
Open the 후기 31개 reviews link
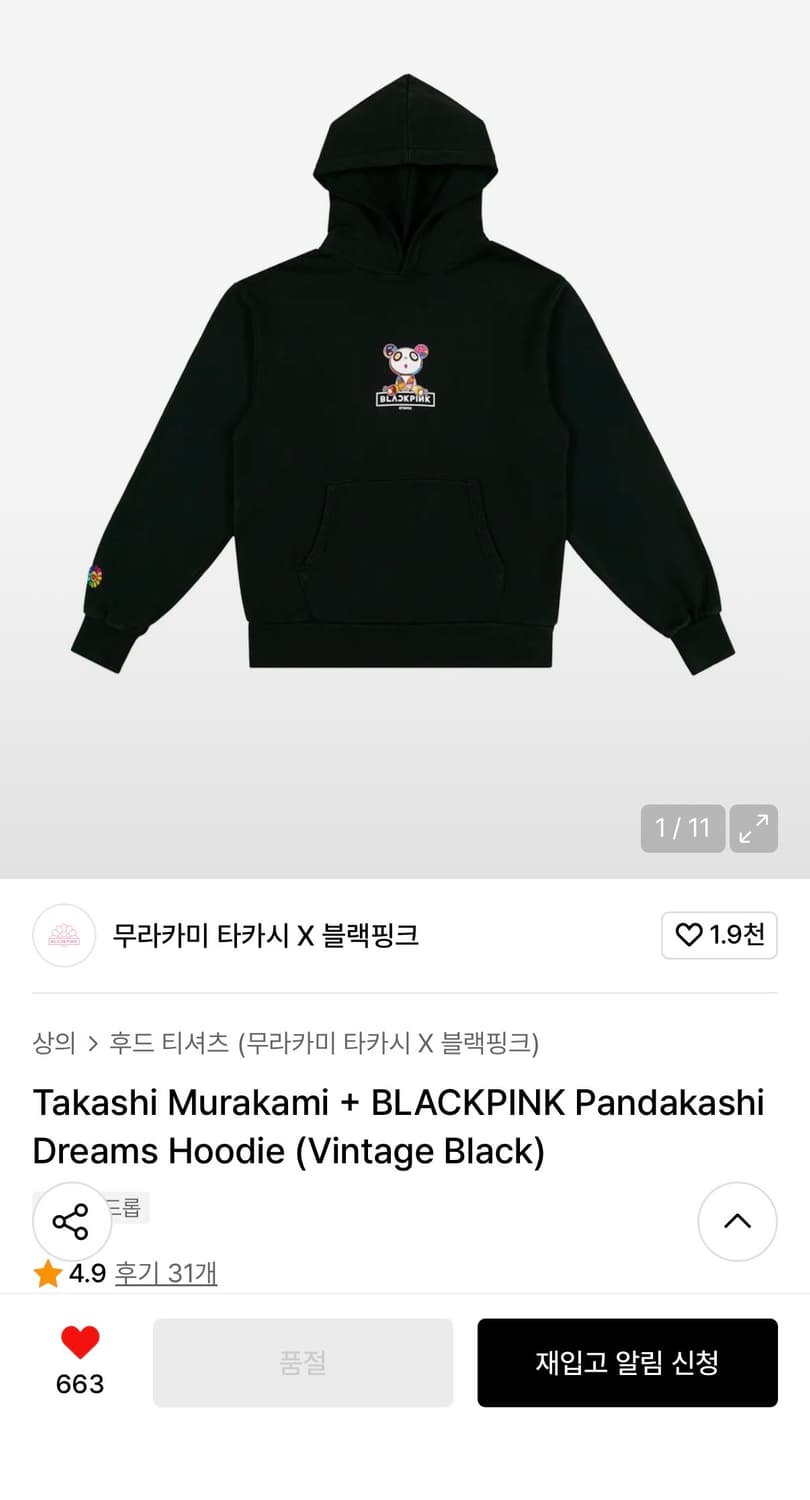tap(166, 1272)
